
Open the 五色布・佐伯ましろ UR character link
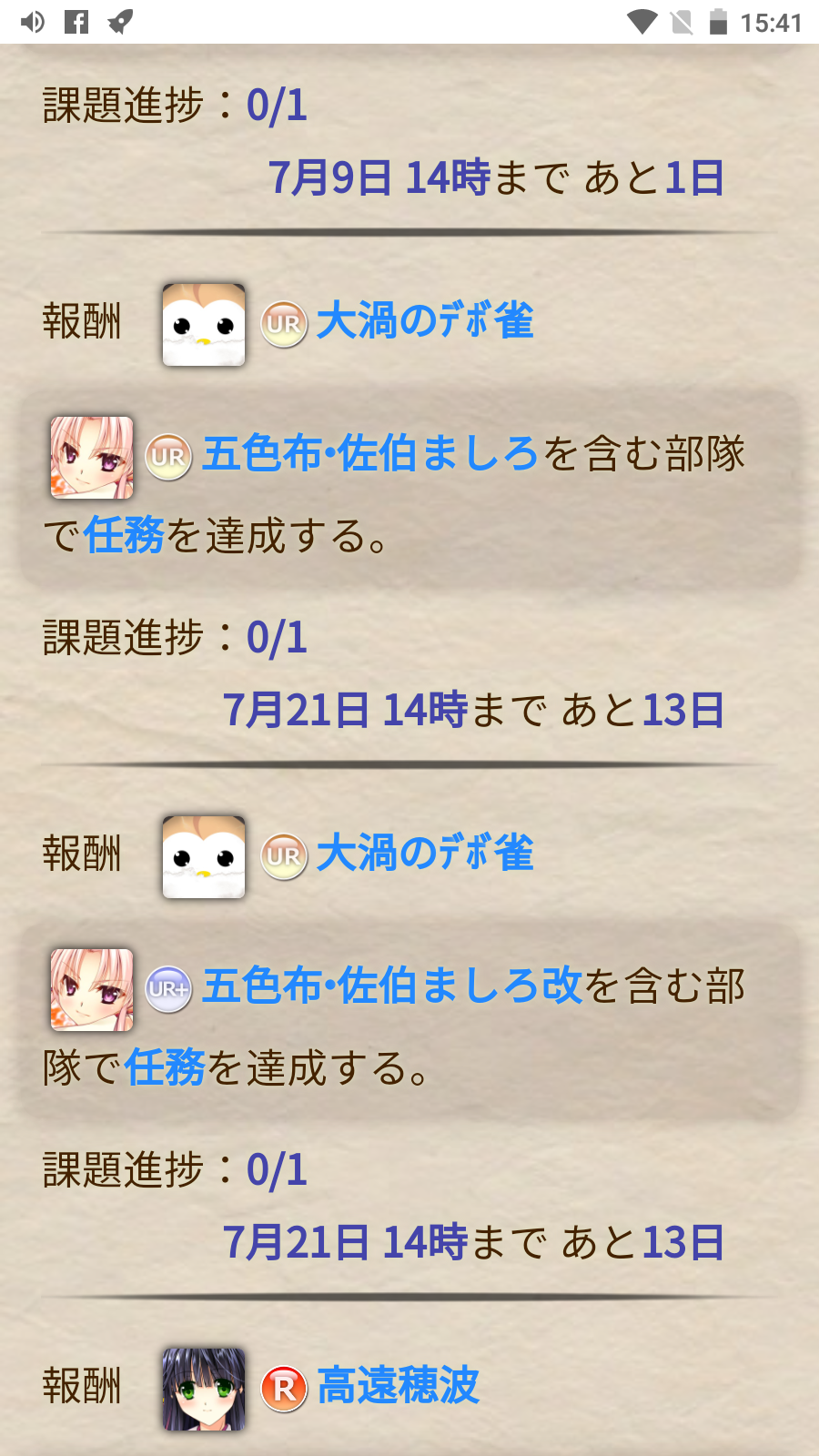[369, 454]
